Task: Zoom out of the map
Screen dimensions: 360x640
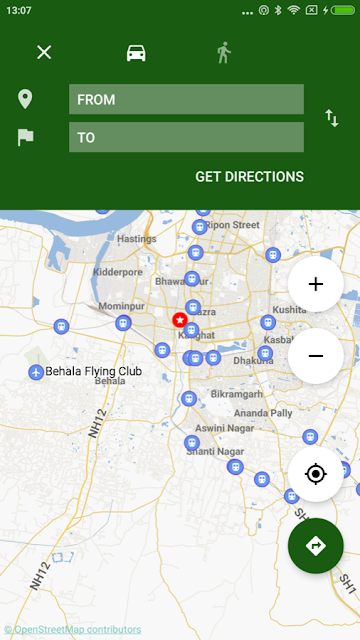Action: pyautogui.click(x=316, y=356)
